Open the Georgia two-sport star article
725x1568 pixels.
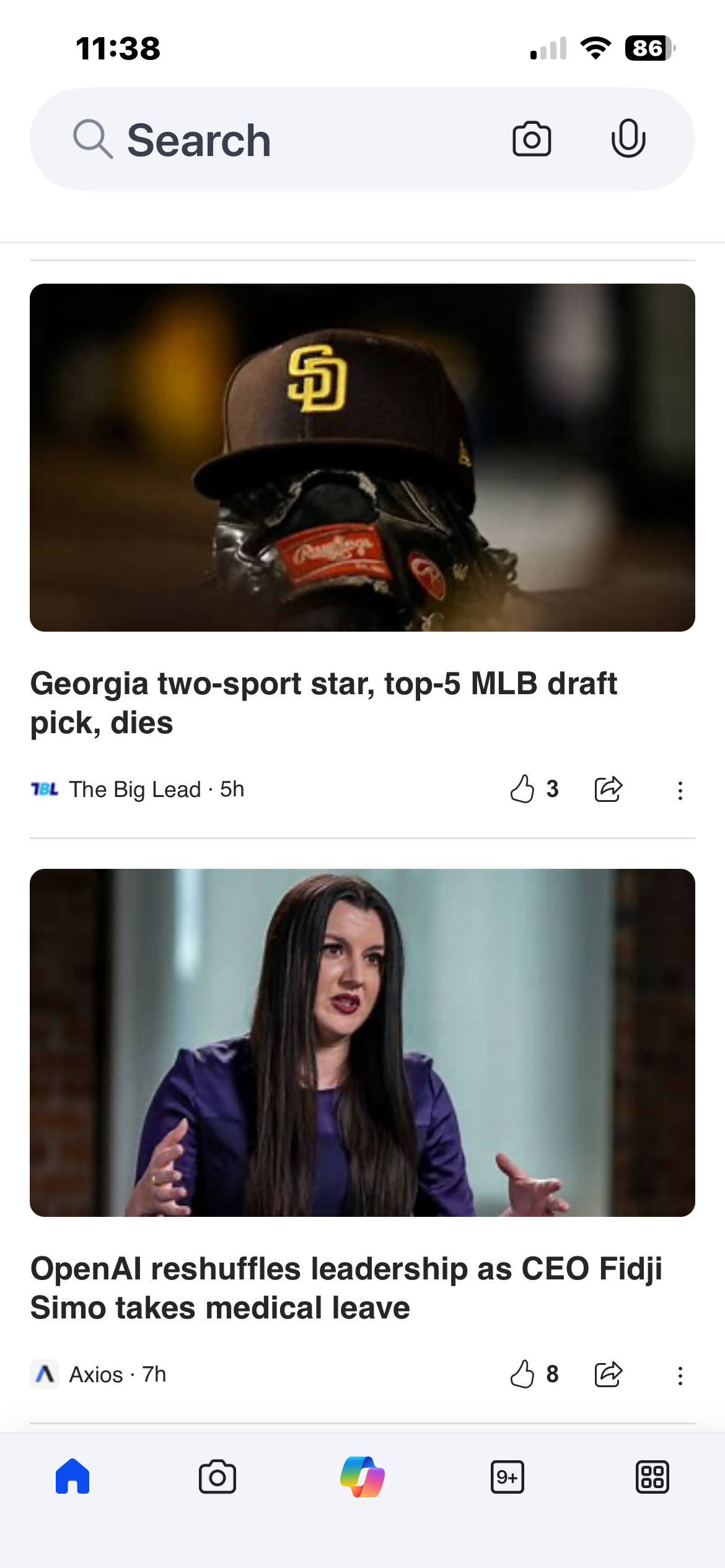323,702
